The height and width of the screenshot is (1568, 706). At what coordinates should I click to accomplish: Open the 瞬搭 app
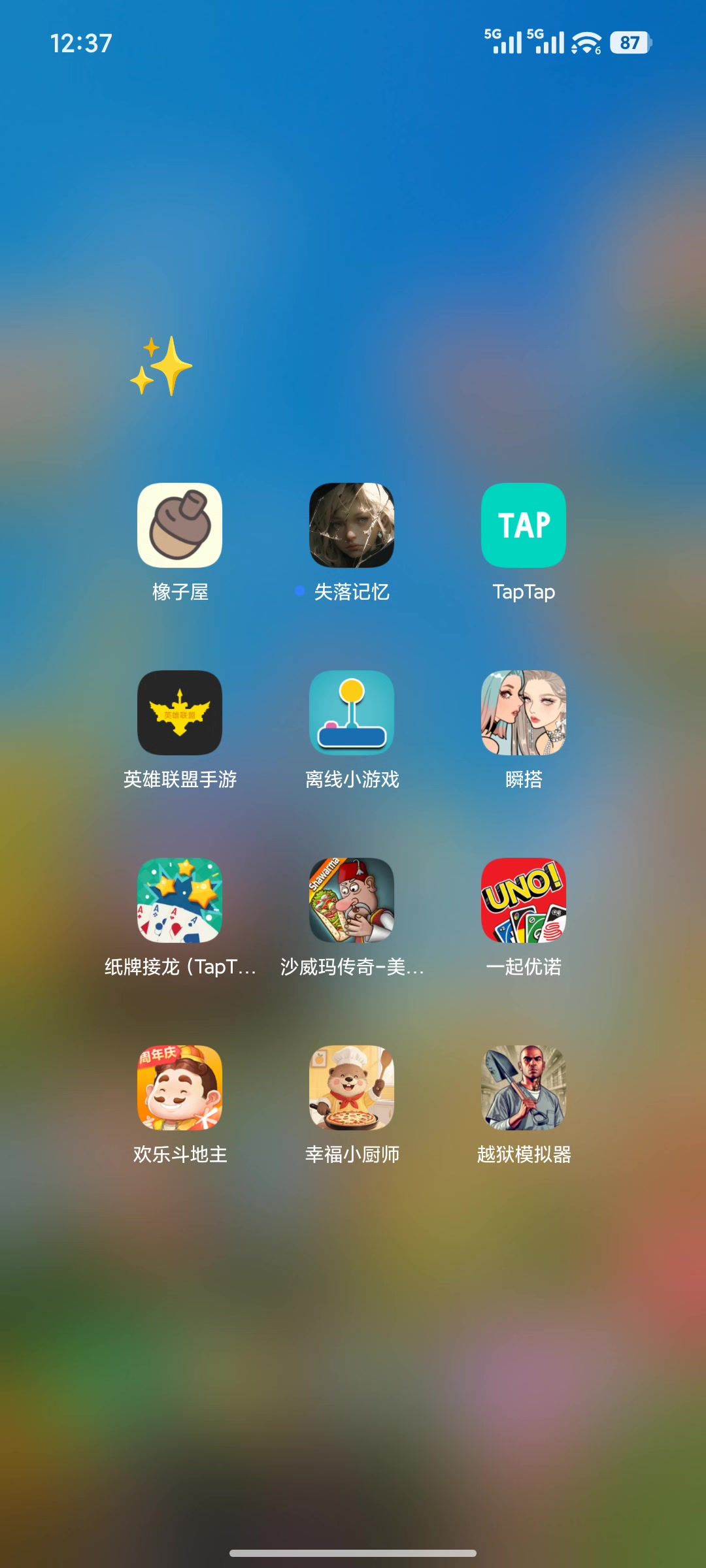click(524, 713)
